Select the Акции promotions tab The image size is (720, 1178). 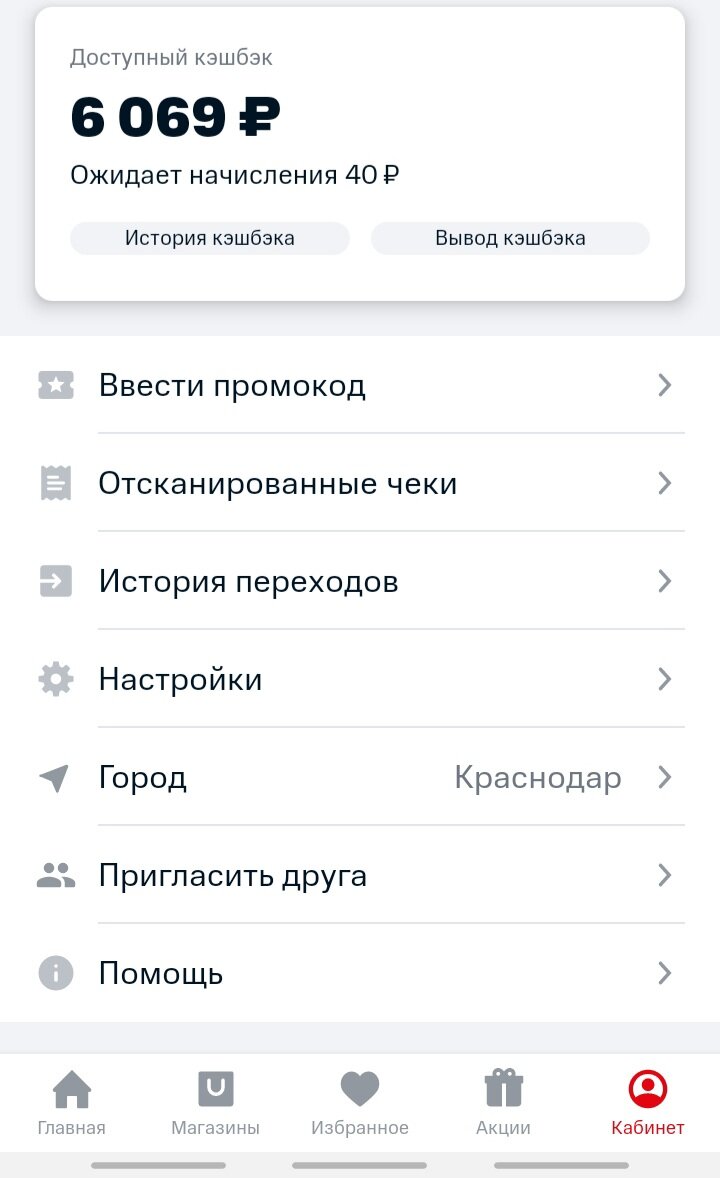coord(503,1102)
